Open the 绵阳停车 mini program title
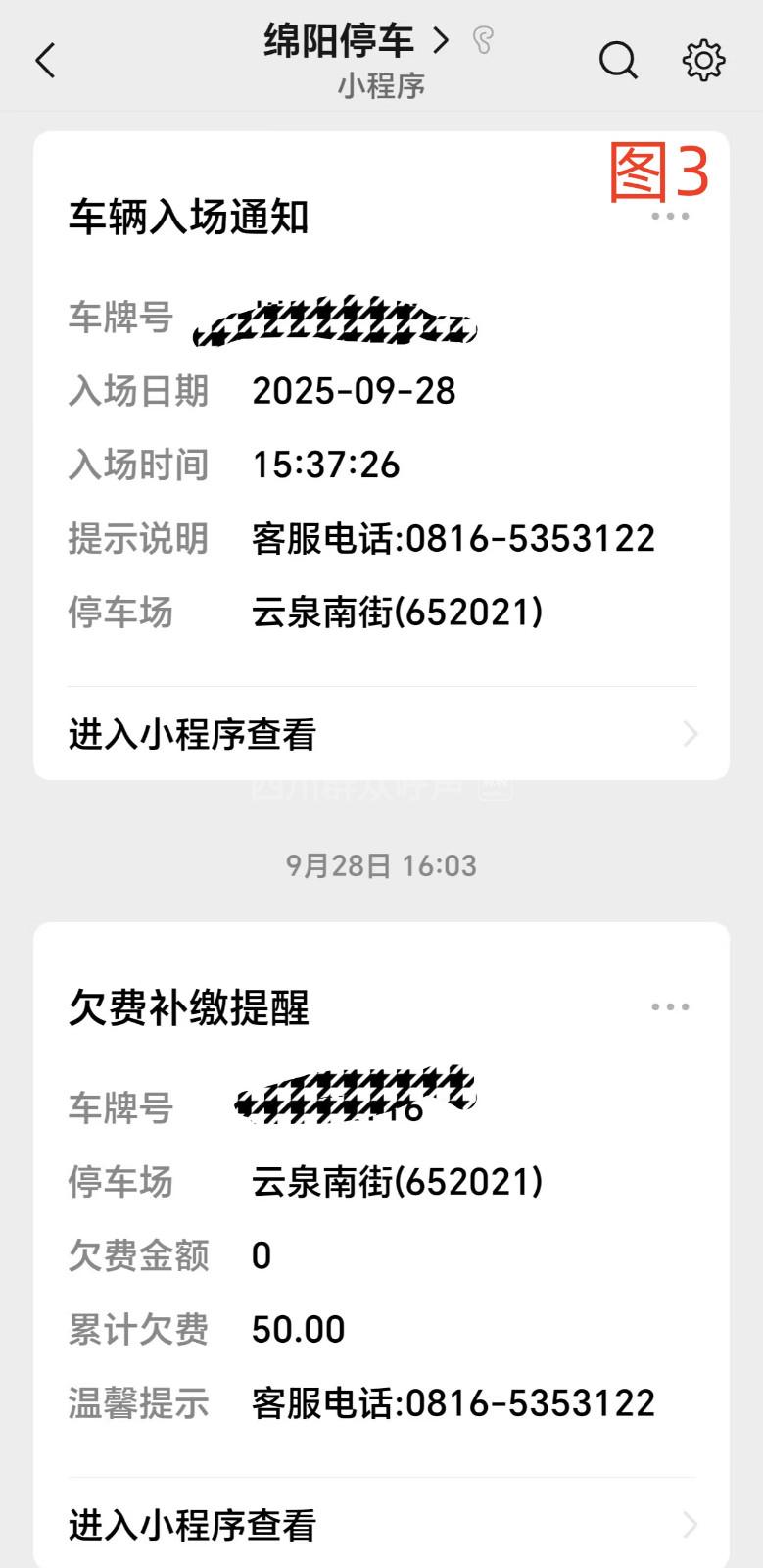The width and height of the screenshot is (763, 1568). coord(356,41)
